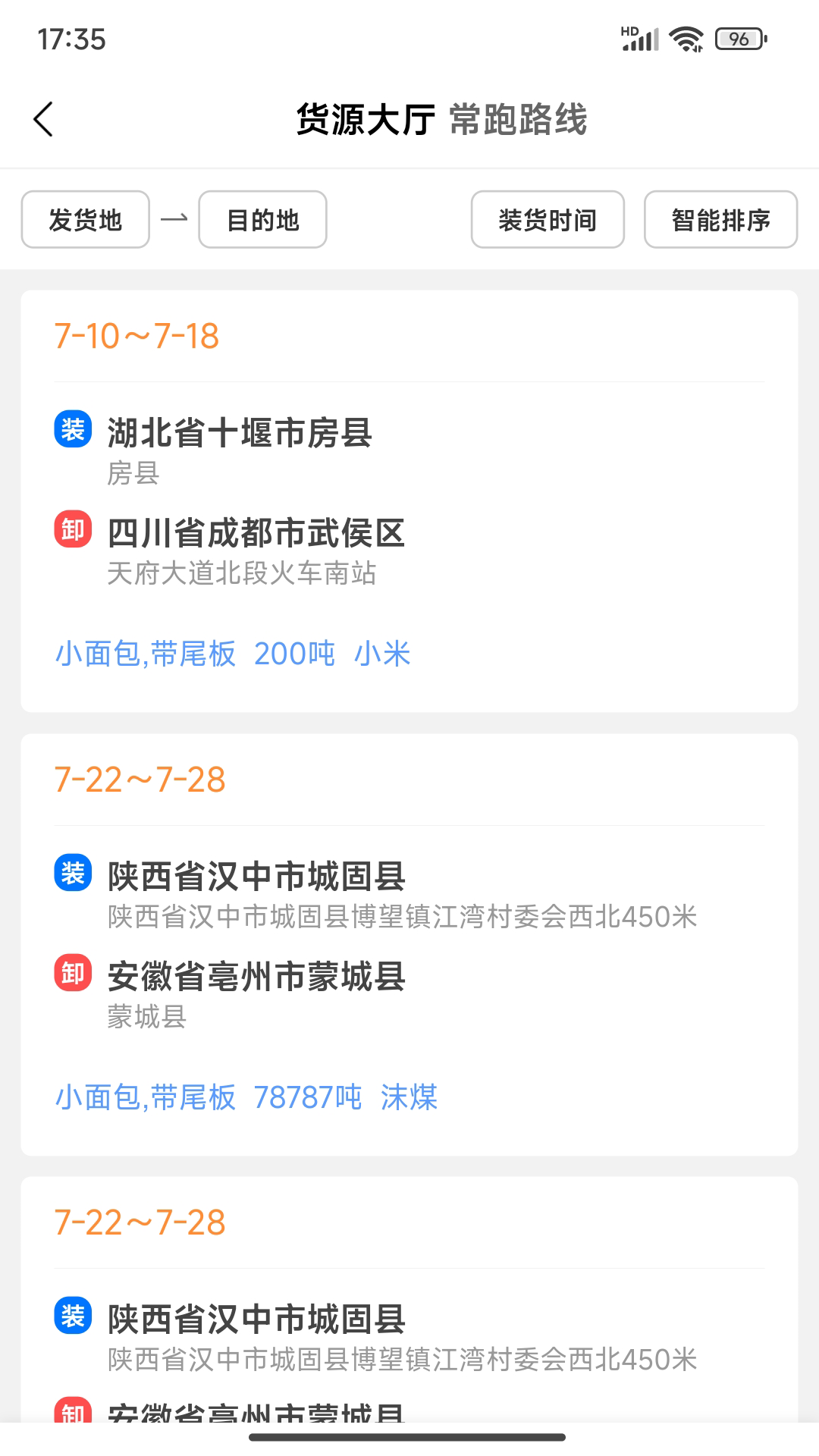Select the cargo tag 沫煤
The height and width of the screenshot is (1456, 819).
point(409,1098)
